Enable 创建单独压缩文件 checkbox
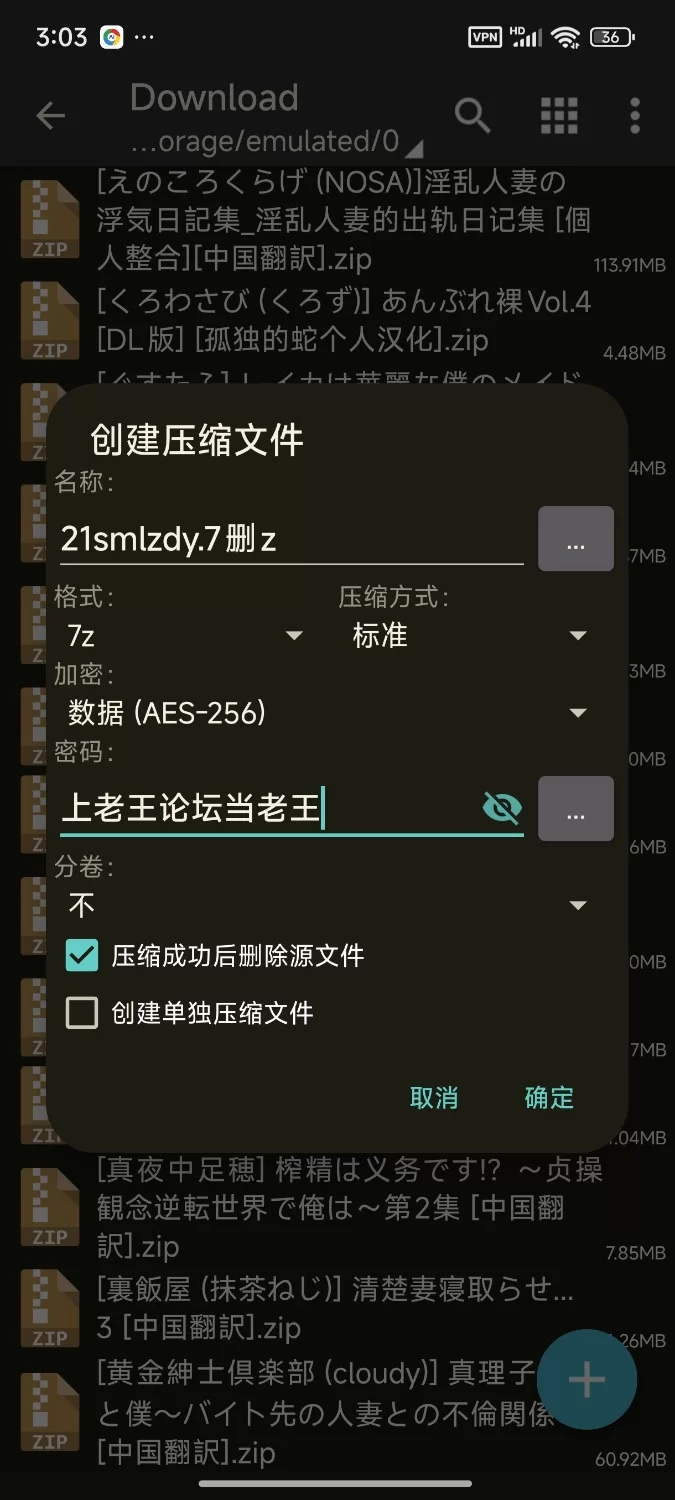The width and height of the screenshot is (675, 1500). pyautogui.click(x=82, y=1013)
